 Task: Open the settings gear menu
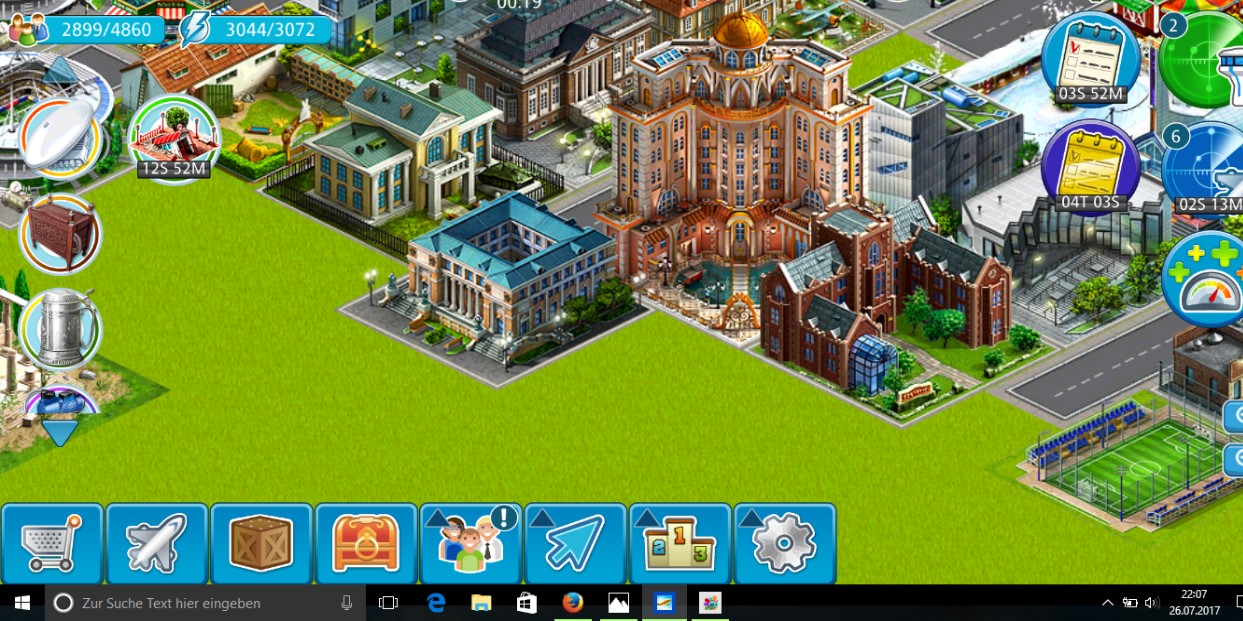point(784,544)
